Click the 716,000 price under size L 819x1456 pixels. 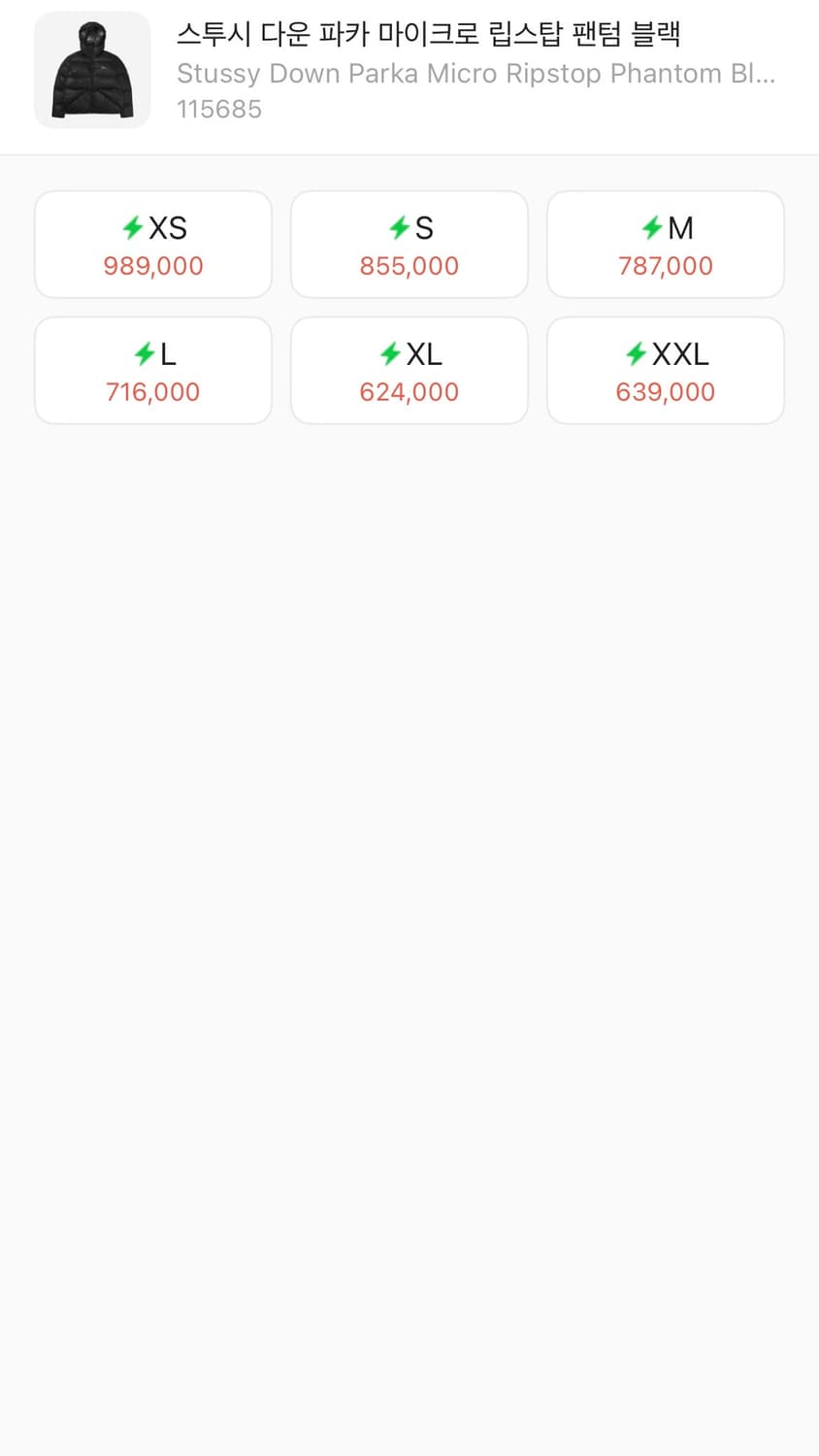(x=152, y=391)
